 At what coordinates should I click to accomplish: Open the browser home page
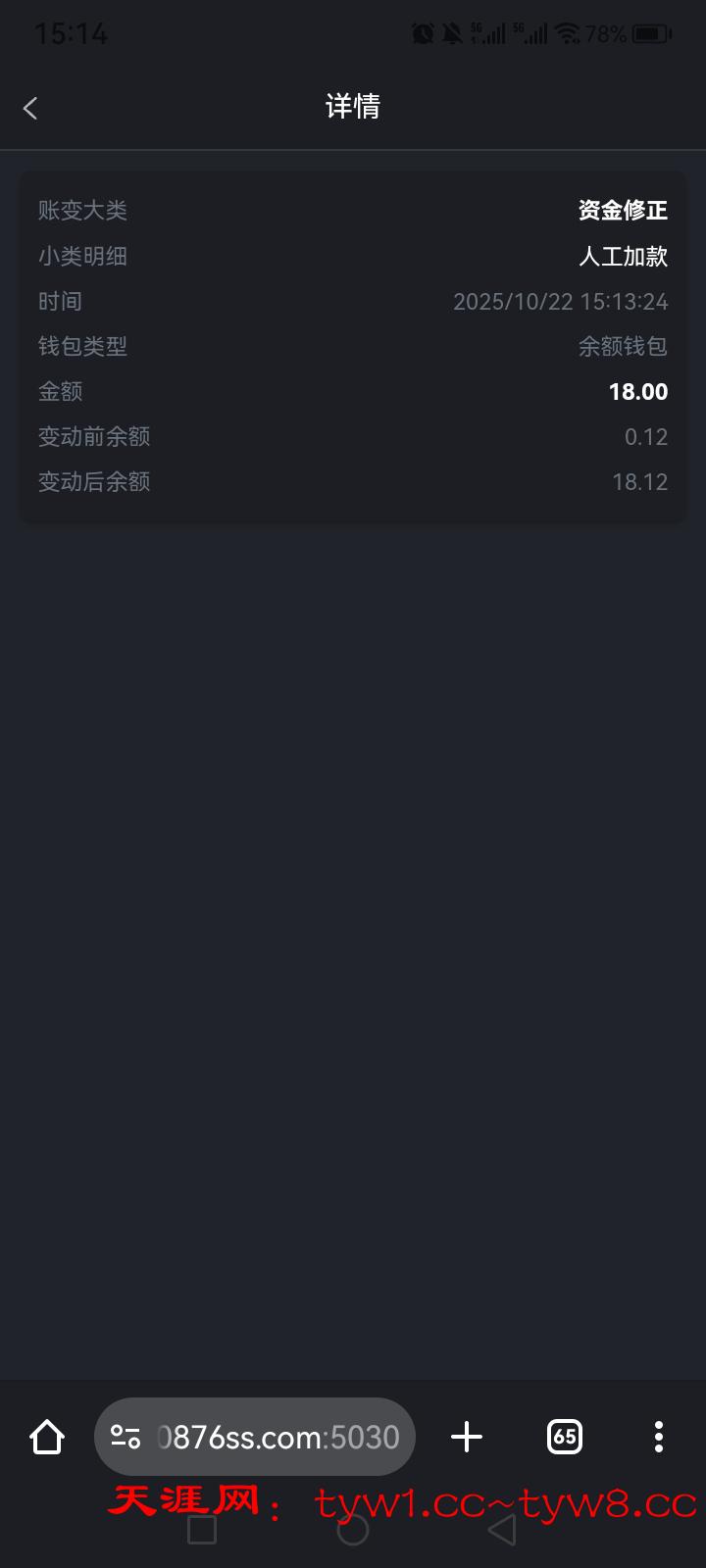click(x=47, y=1437)
